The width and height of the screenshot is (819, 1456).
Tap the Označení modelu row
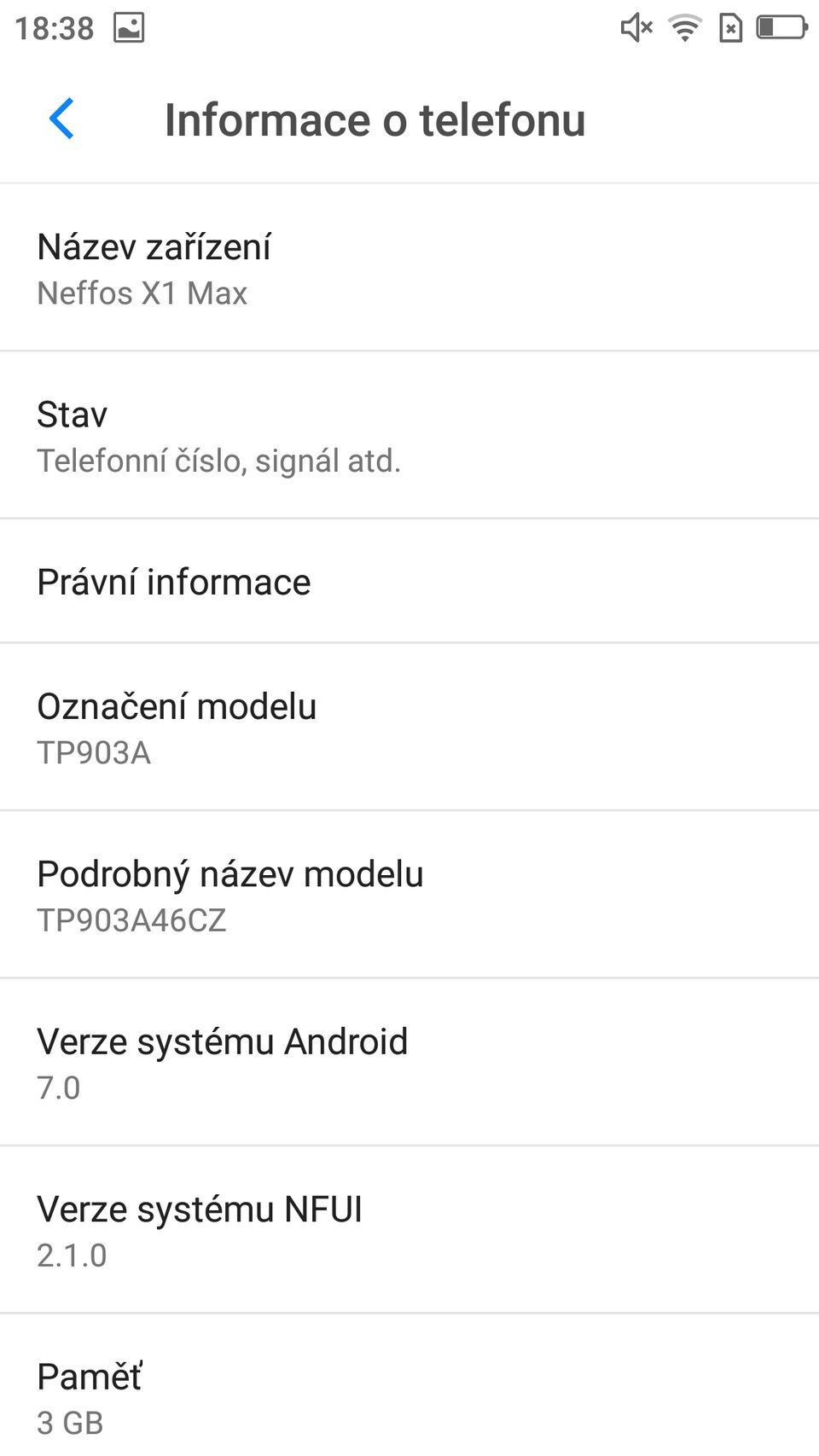pyautogui.click(x=409, y=728)
